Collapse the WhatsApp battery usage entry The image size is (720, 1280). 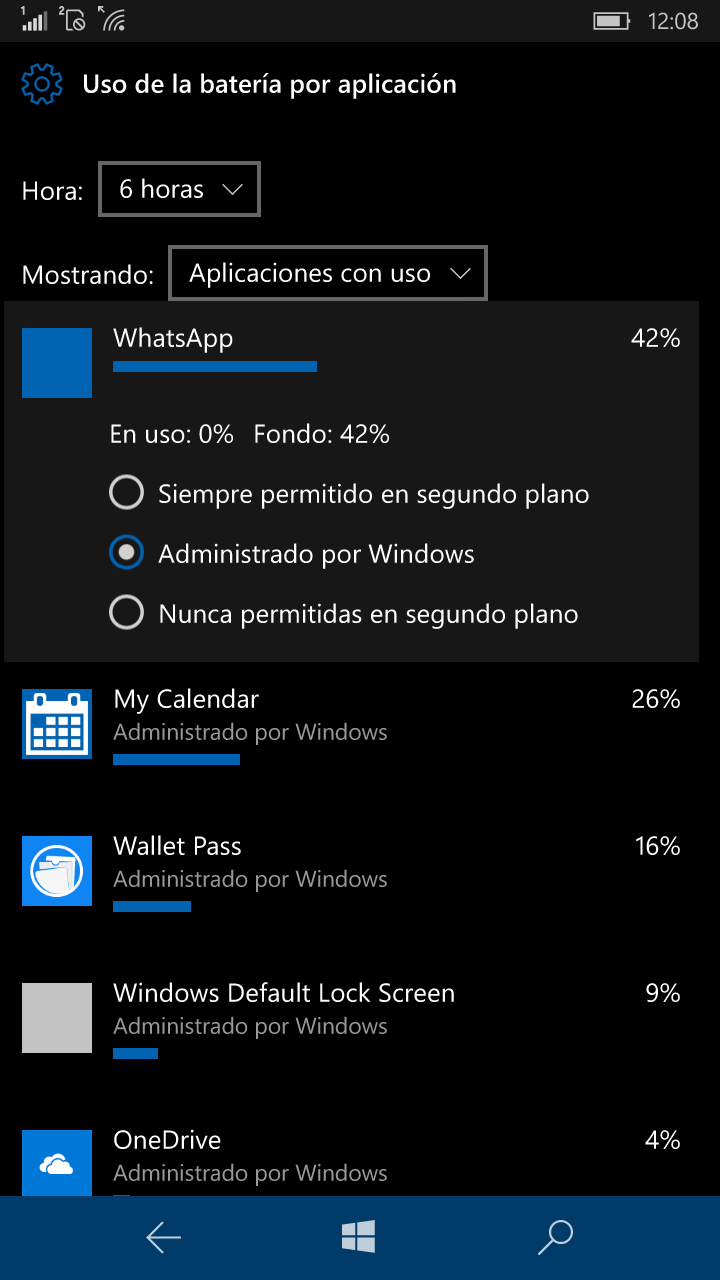pyautogui.click(x=350, y=350)
